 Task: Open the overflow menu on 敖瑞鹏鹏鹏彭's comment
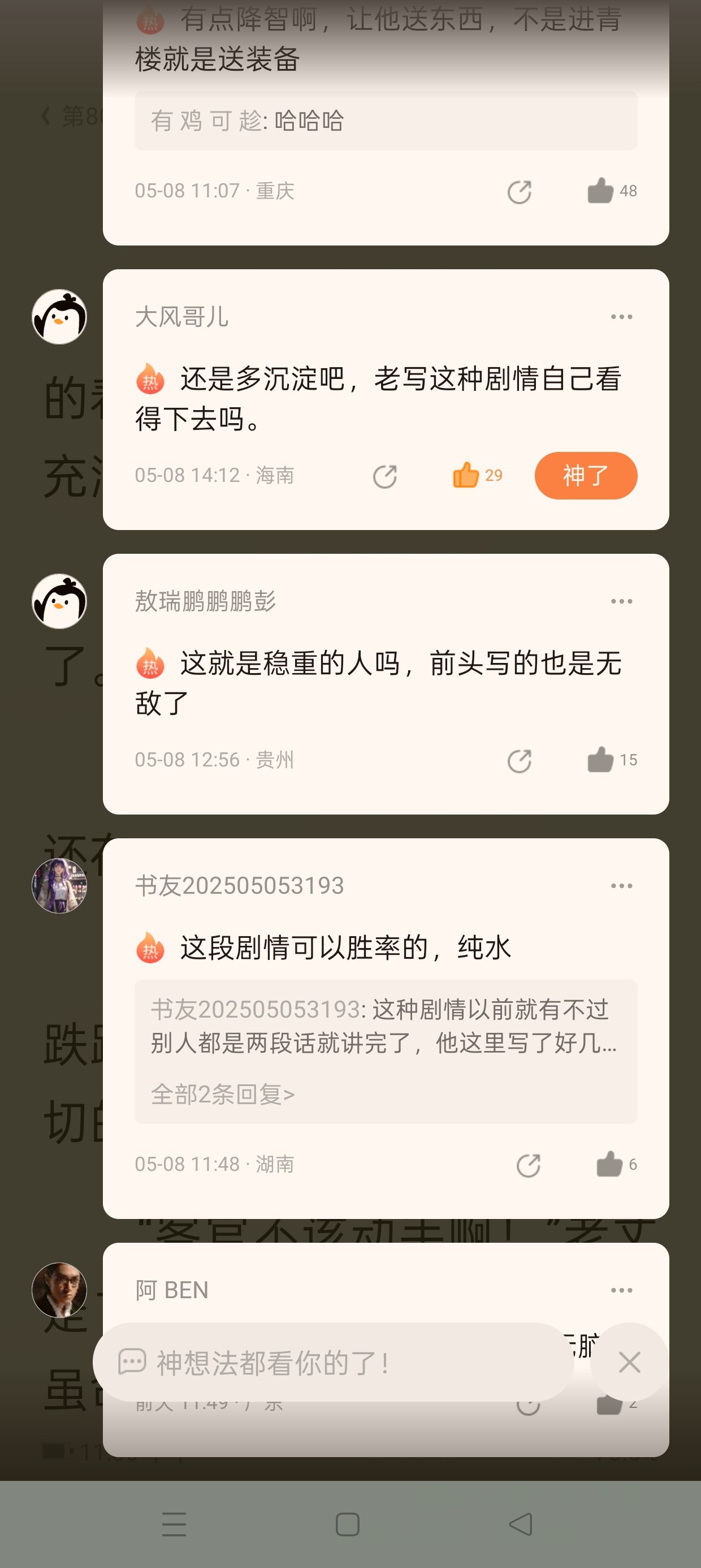[x=621, y=601]
